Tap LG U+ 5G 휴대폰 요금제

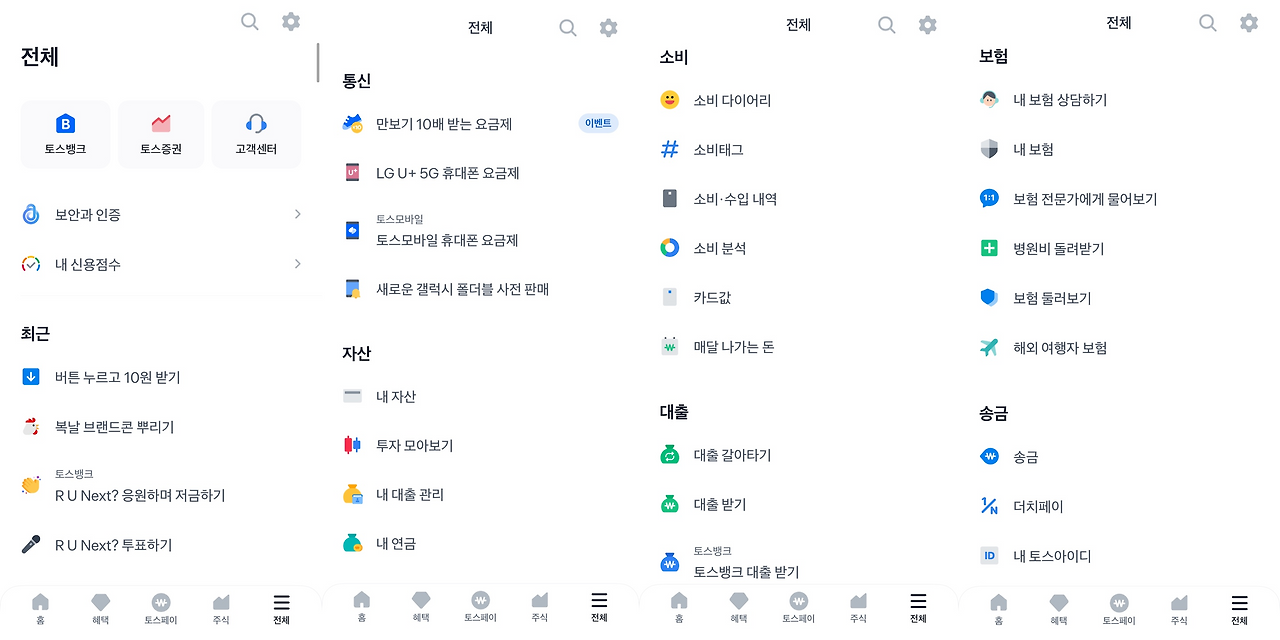pyautogui.click(x=481, y=173)
